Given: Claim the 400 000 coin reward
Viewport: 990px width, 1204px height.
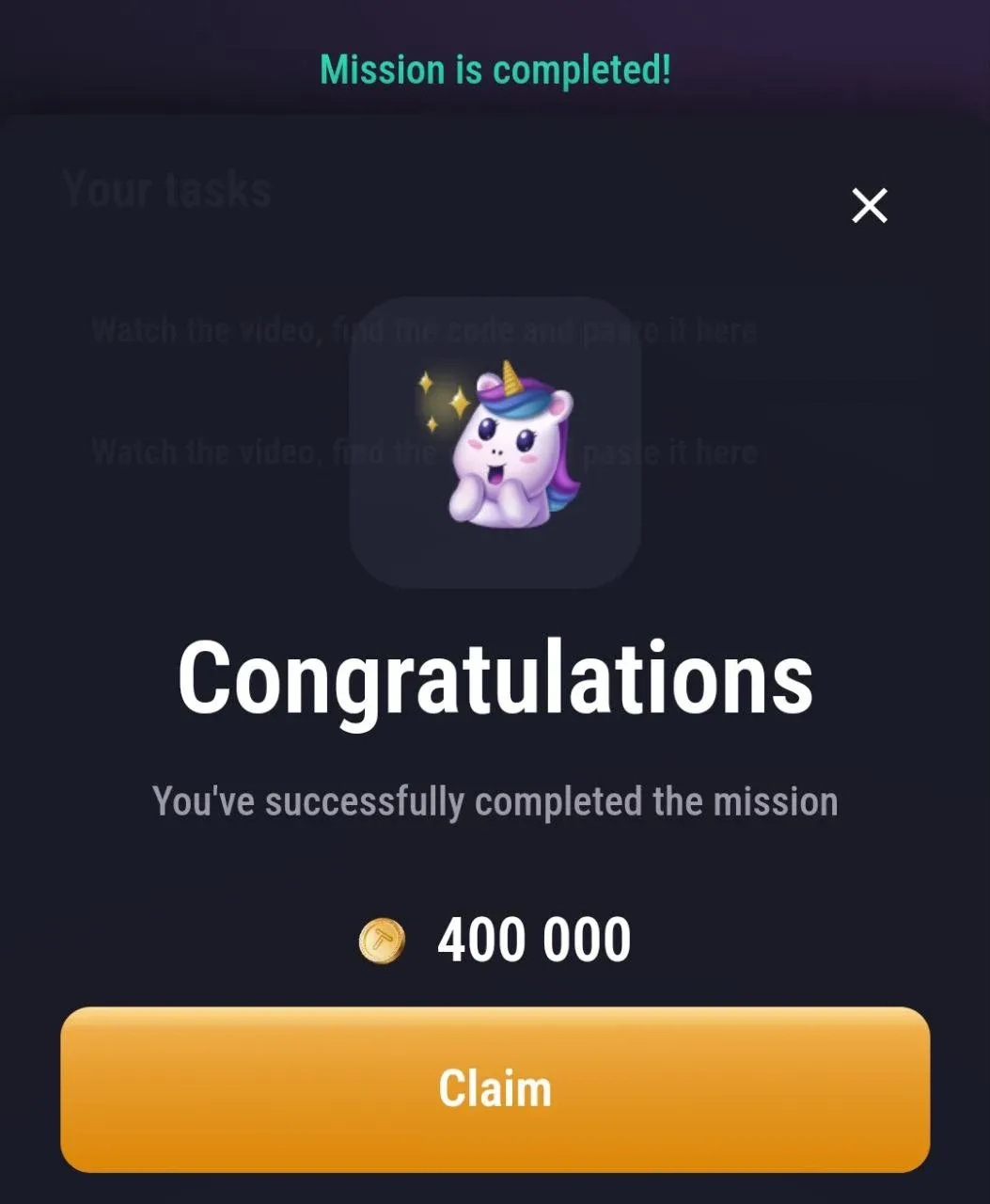Looking at the screenshot, I should tap(495, 1089).
